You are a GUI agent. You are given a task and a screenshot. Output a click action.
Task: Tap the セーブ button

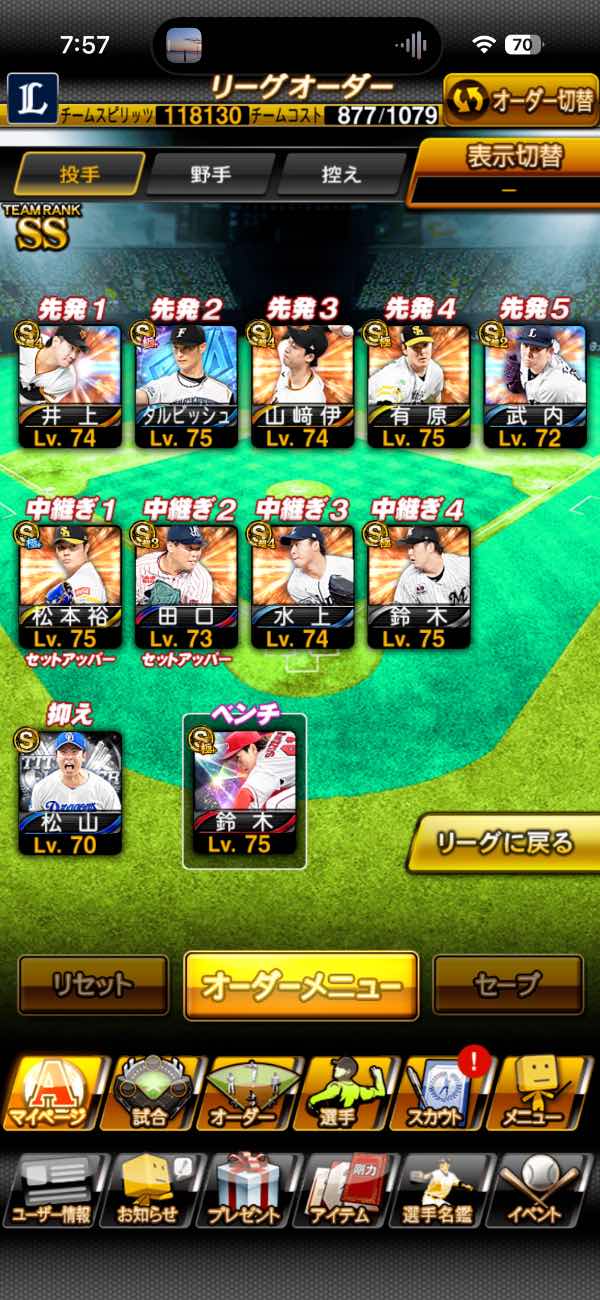508,985
